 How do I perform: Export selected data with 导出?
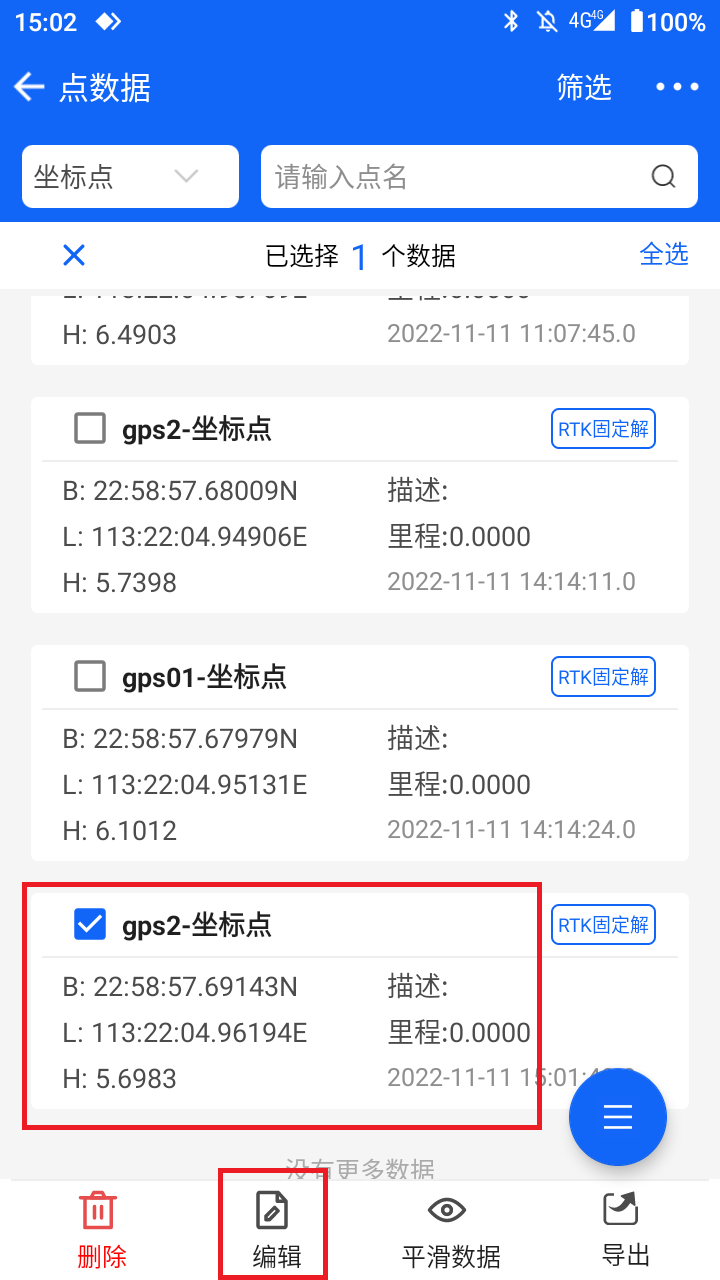point(626,1230)
